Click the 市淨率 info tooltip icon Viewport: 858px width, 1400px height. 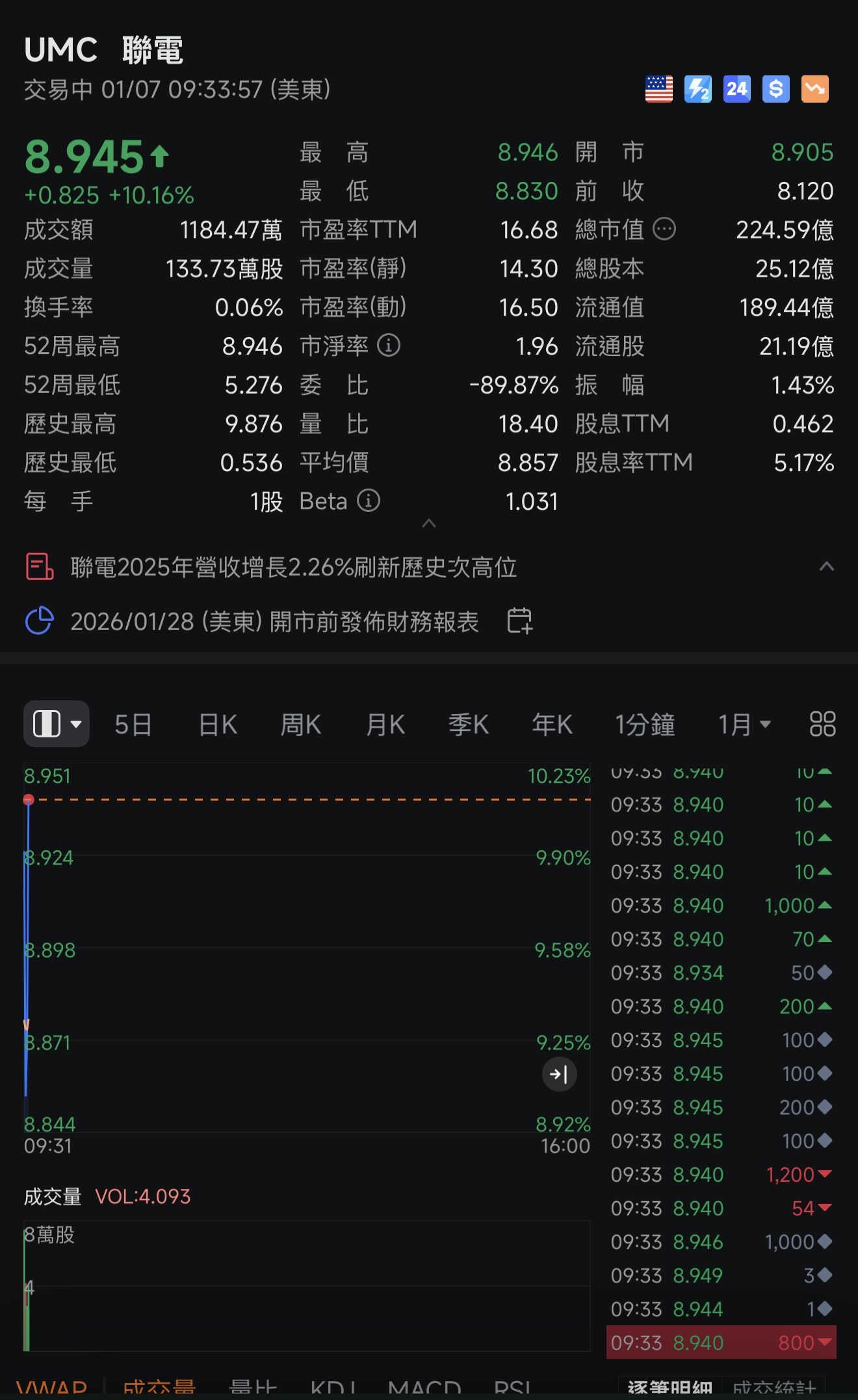tap(389, 346)
